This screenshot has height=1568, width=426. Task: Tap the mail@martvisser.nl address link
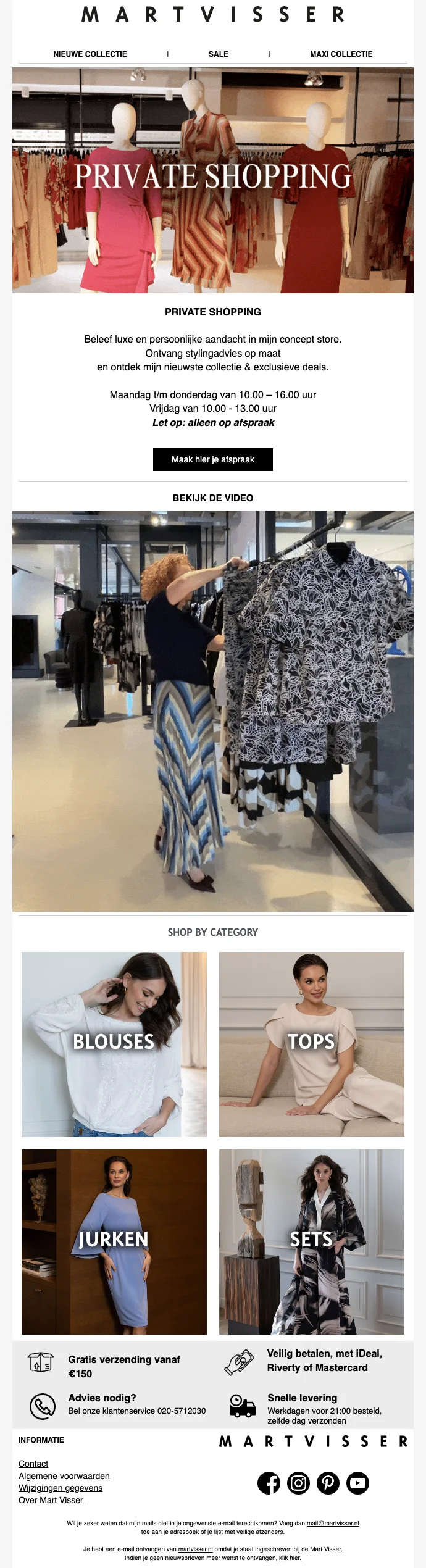pos(333,1524)
